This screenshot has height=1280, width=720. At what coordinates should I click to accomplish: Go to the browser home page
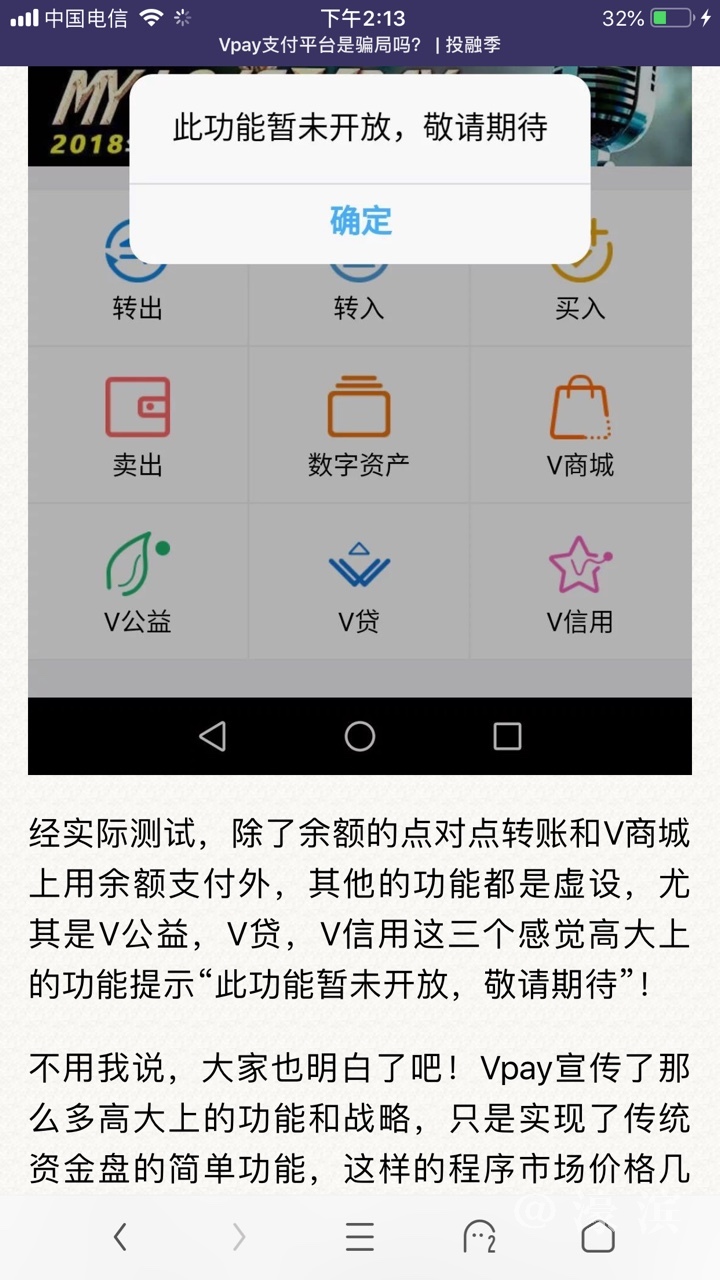[598, 1237]
